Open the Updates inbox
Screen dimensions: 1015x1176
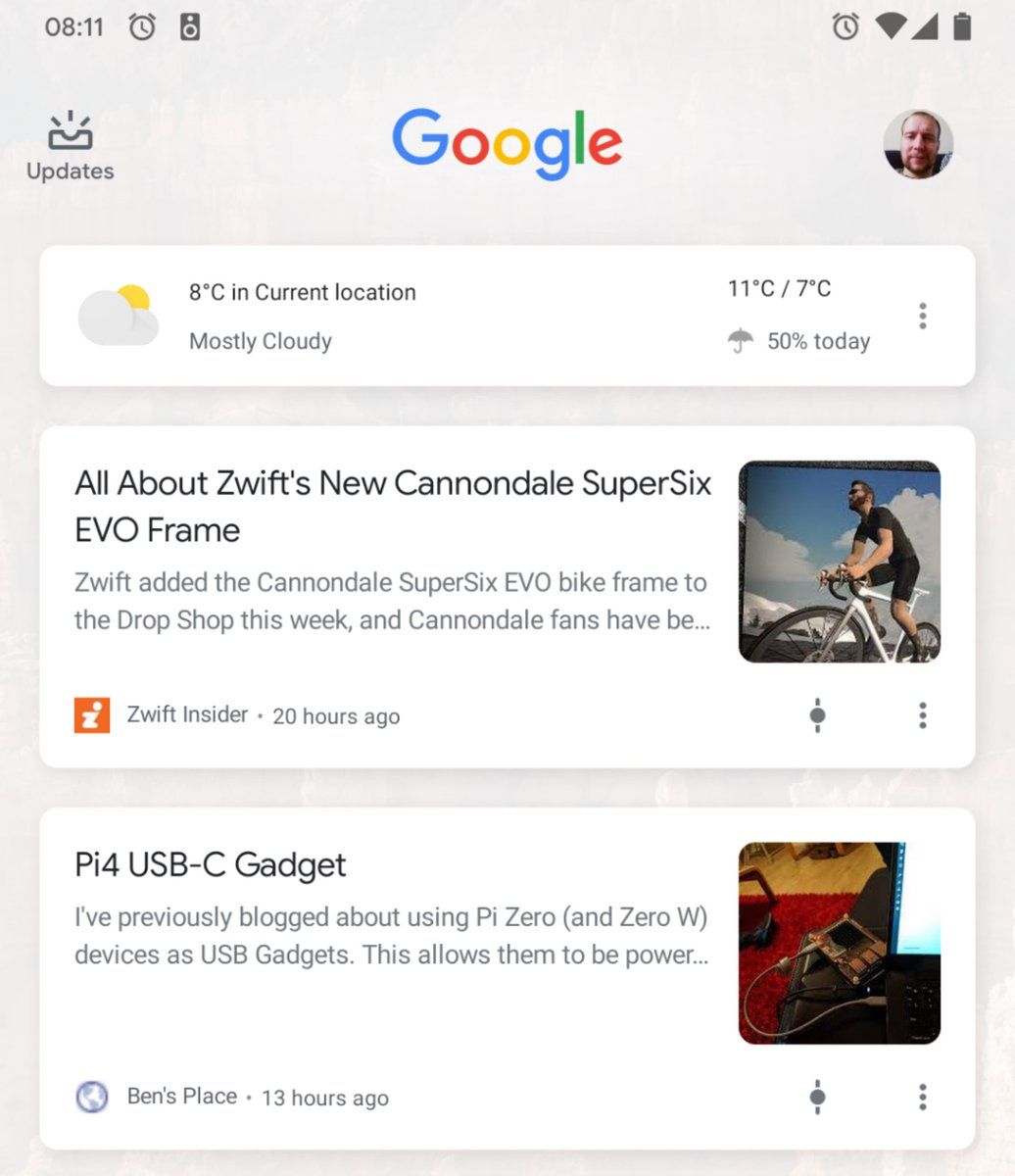[70, 147]
